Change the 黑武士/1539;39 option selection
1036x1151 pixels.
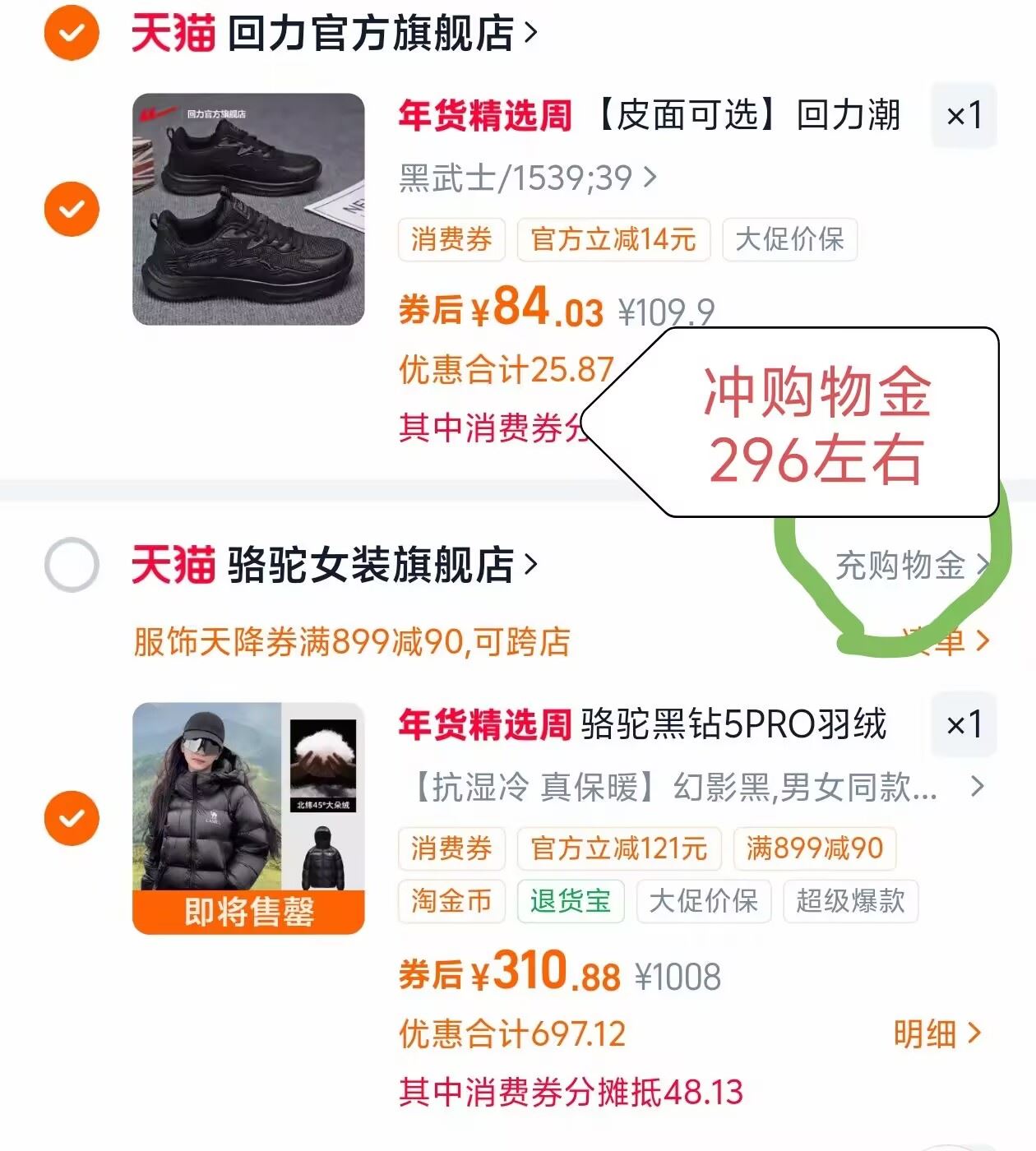tap(528, 178)
